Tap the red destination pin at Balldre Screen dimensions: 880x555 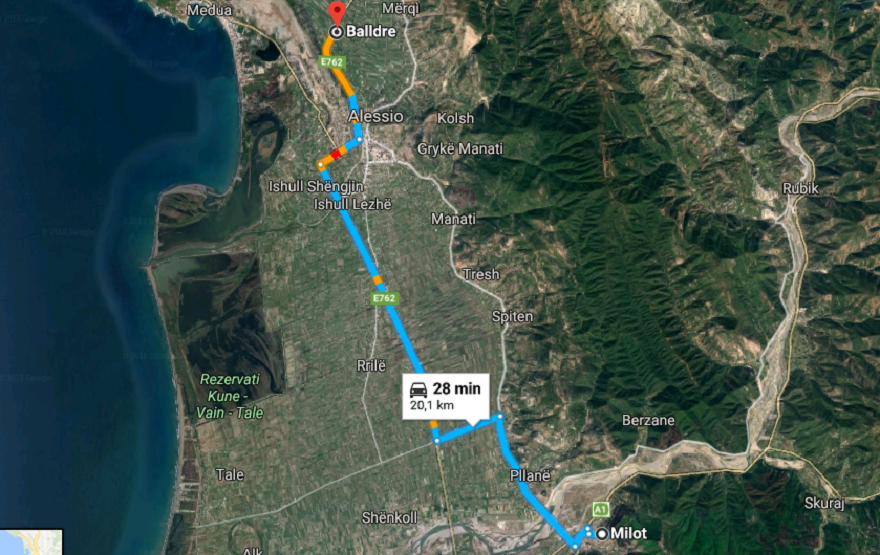click(336, 12)
